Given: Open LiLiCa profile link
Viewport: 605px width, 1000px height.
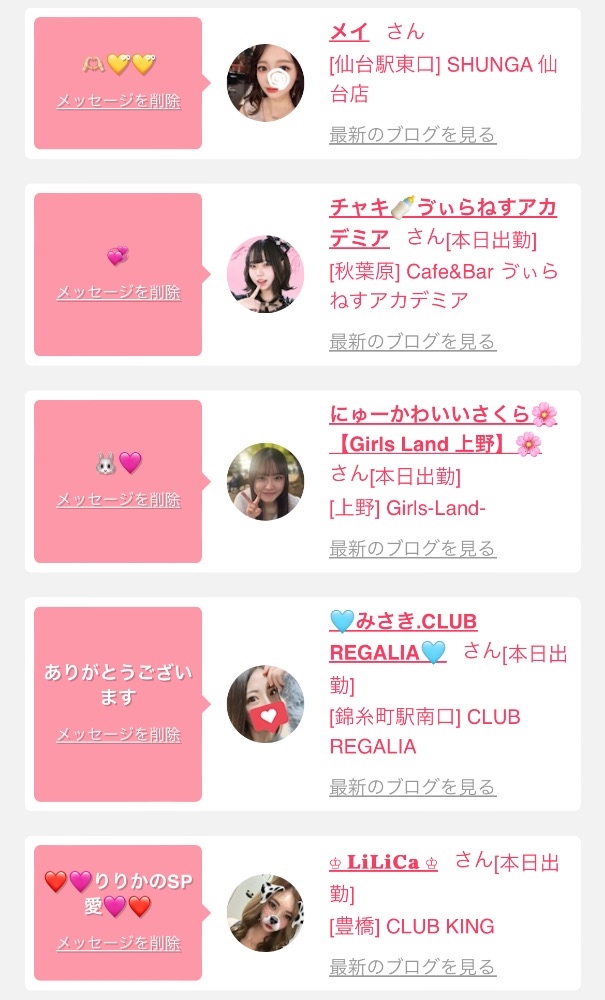Looking at the screenshot, I should tap(383, 862).
